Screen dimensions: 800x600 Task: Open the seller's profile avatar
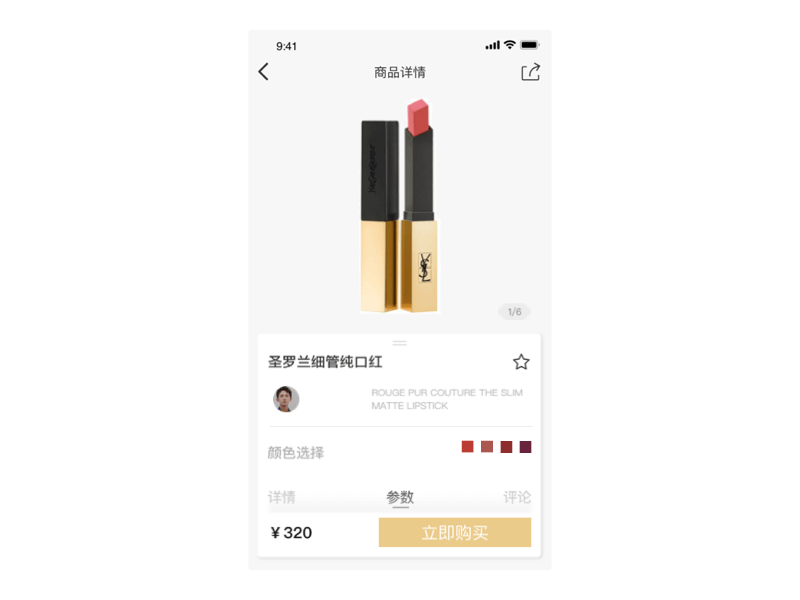[x=286, y=399]
